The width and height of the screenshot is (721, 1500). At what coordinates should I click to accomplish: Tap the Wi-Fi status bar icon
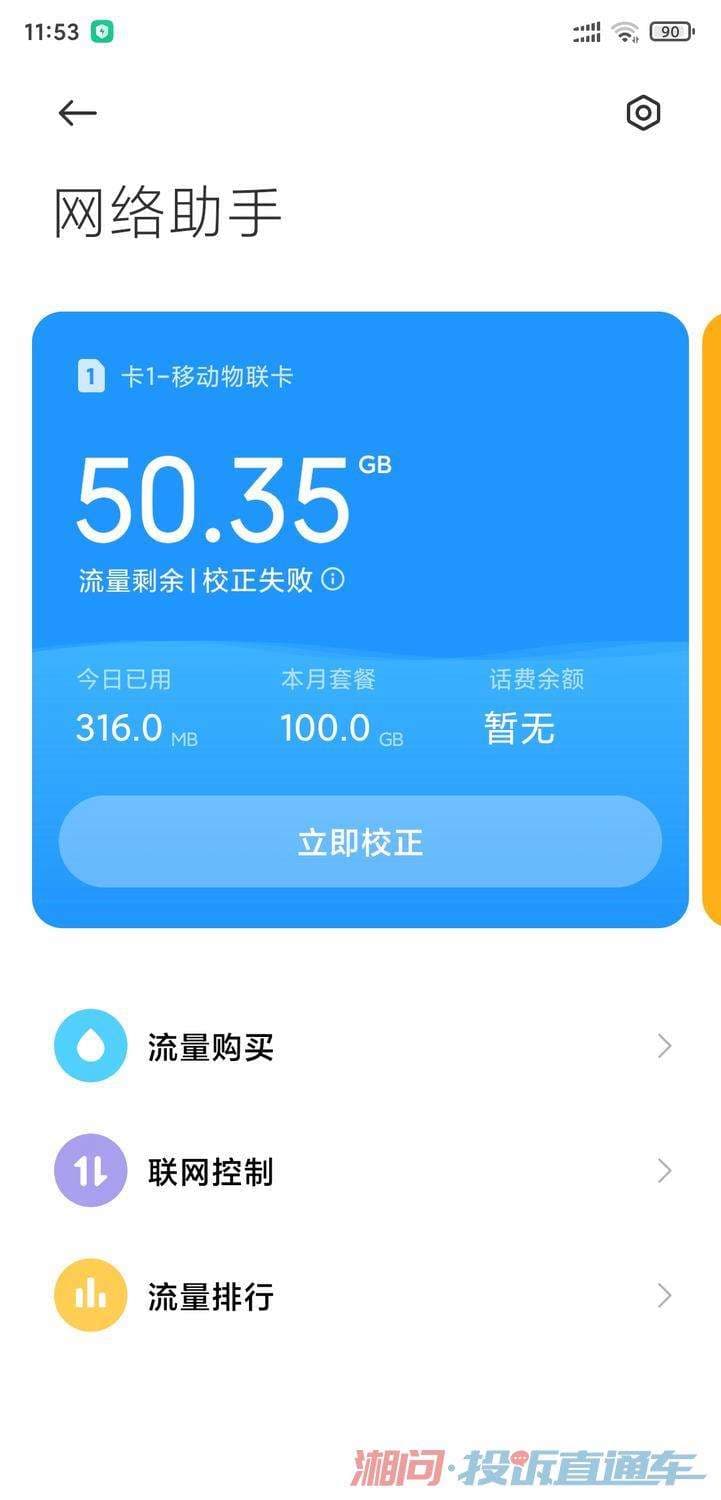626,33
